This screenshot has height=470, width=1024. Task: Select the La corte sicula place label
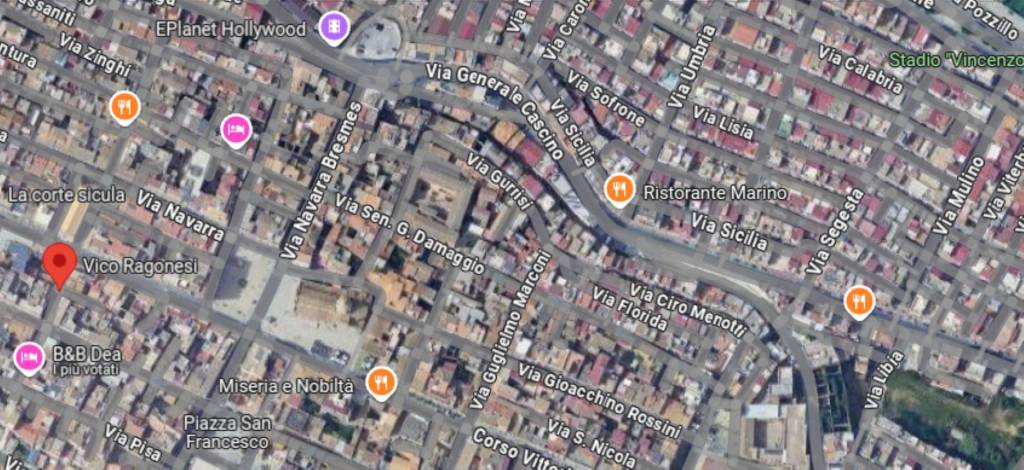(67, 194)
